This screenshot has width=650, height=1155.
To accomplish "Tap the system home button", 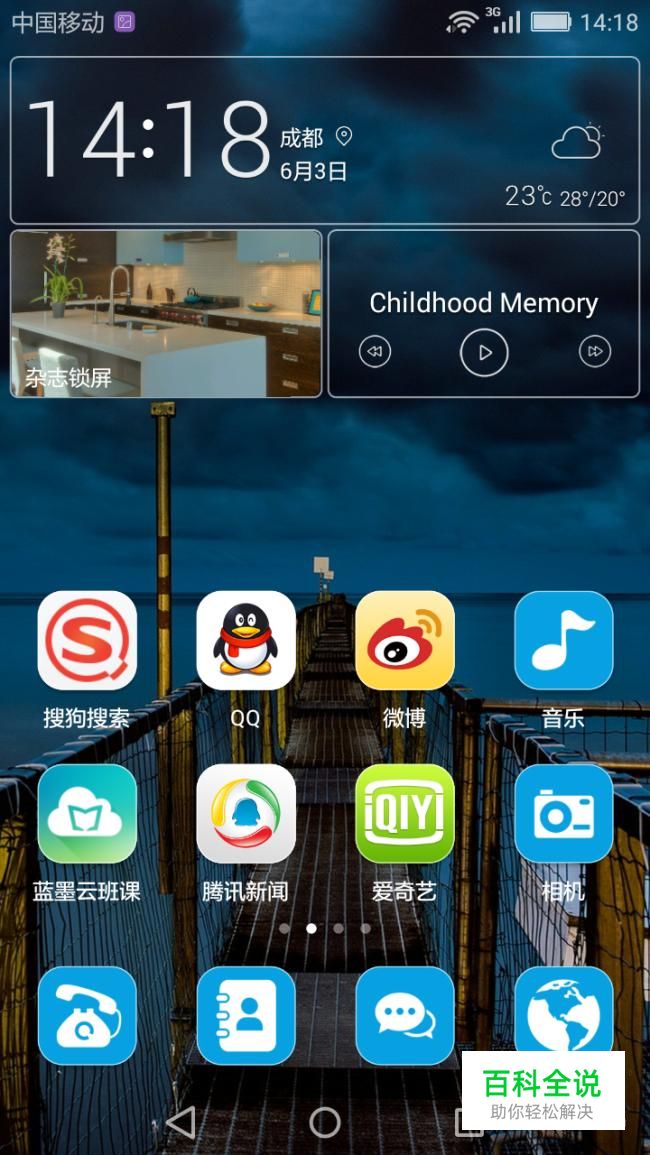I will point(325,1123).
